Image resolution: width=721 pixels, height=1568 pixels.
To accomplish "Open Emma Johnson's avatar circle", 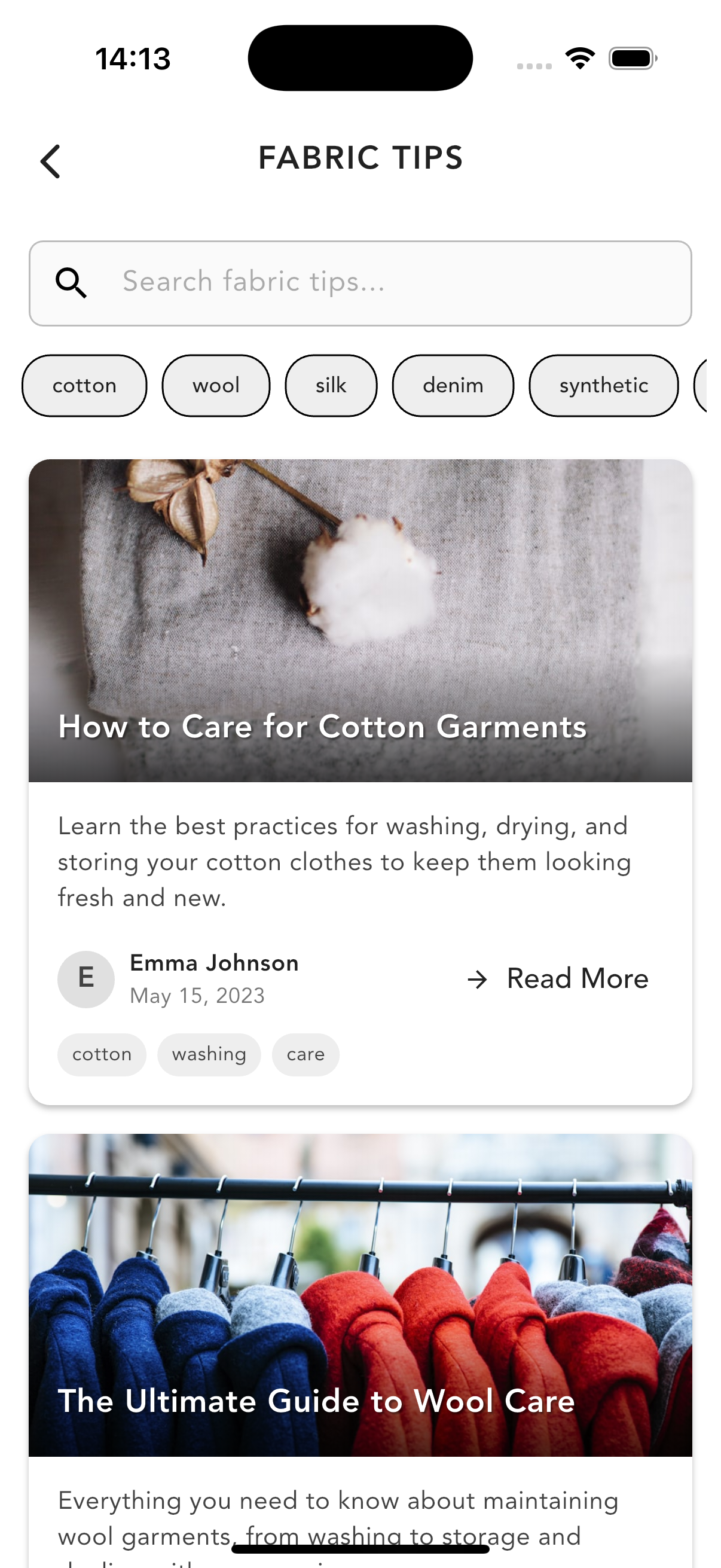I will (85, 978).
